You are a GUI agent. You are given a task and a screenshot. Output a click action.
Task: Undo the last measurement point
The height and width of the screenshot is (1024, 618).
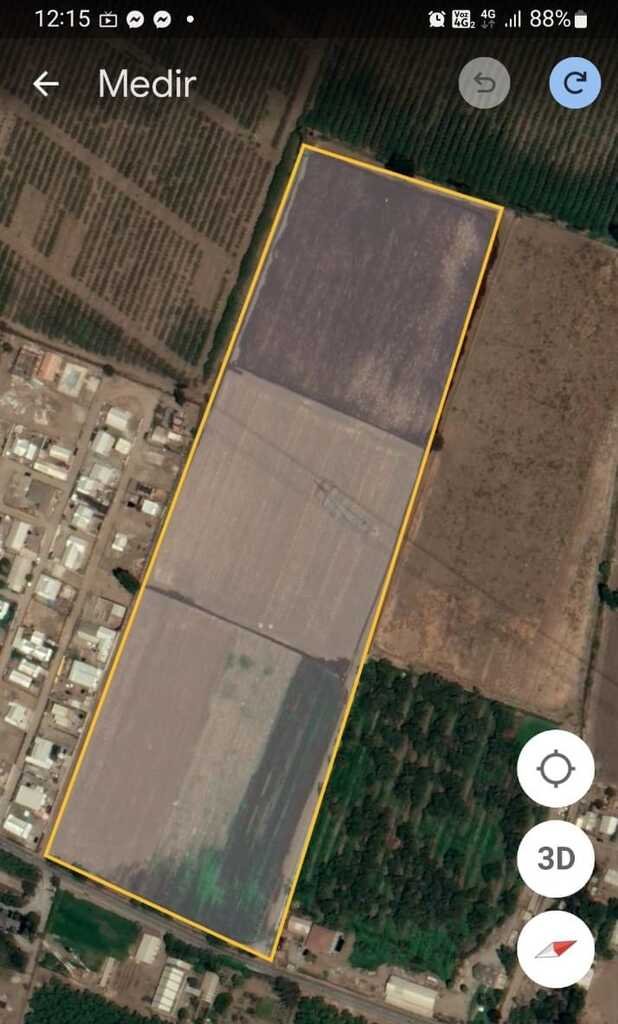[484, 83]
